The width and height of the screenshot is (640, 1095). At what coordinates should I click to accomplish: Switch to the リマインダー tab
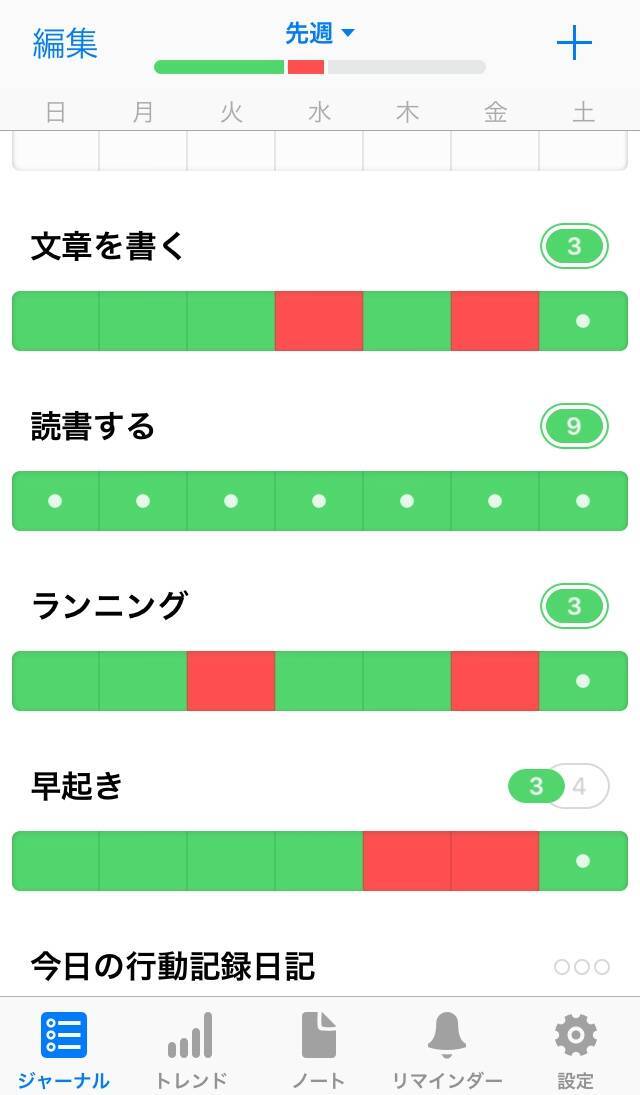click(447, 1050)
